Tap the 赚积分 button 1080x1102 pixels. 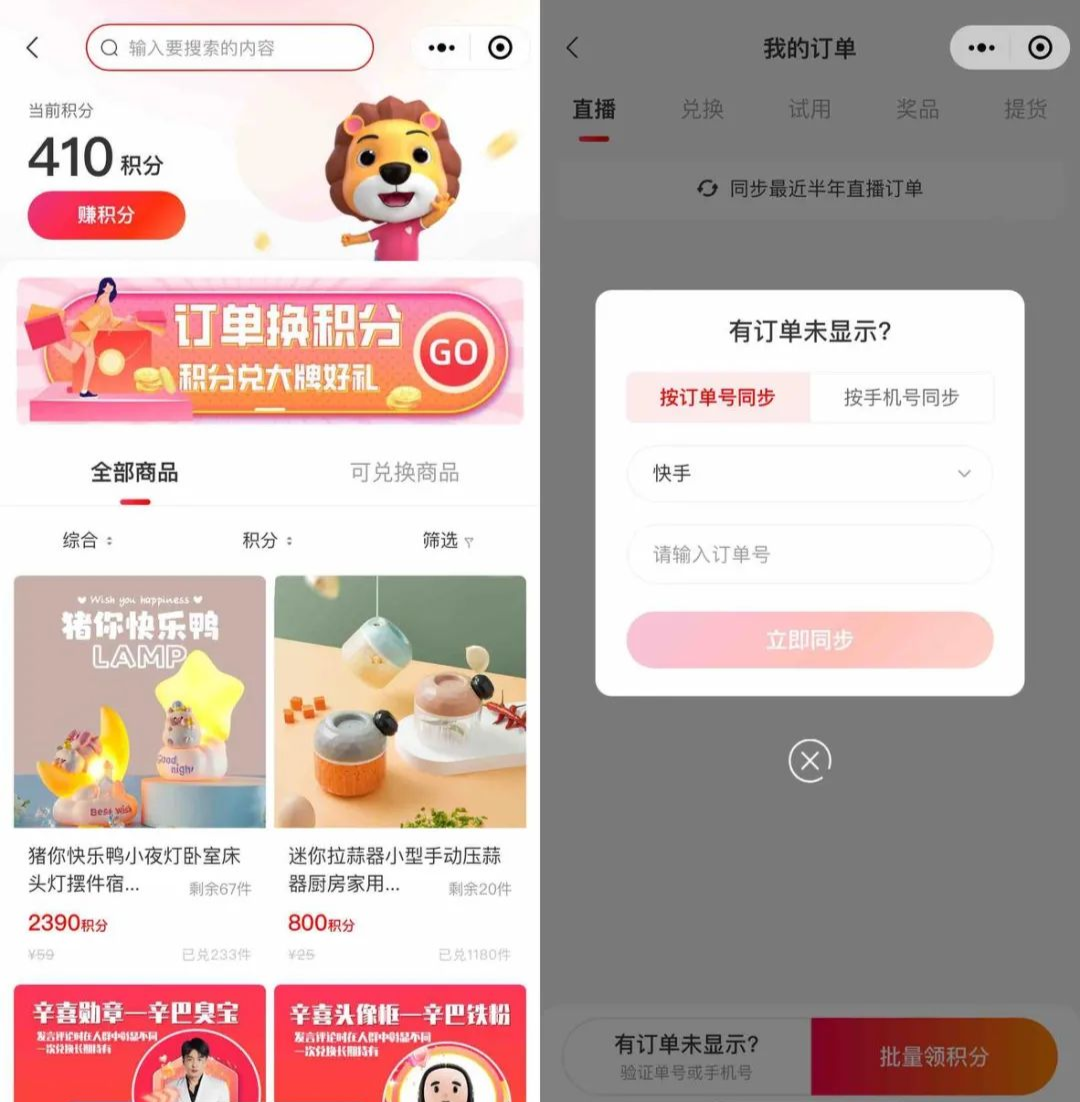click(106, 215)
